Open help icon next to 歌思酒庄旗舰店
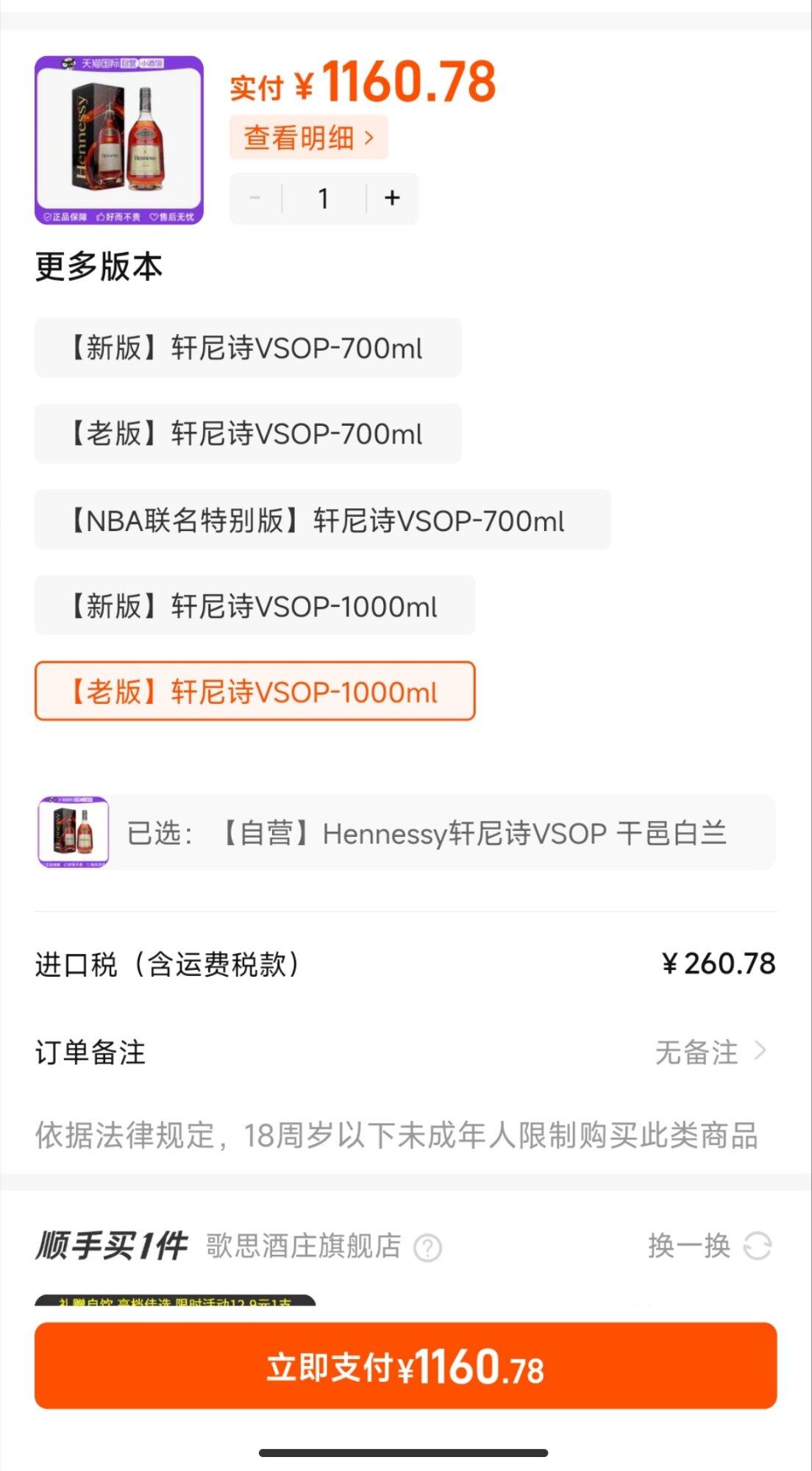The height and width of the screenshot is (1471, 812). pyautogui.click(x=428, y=1247)
